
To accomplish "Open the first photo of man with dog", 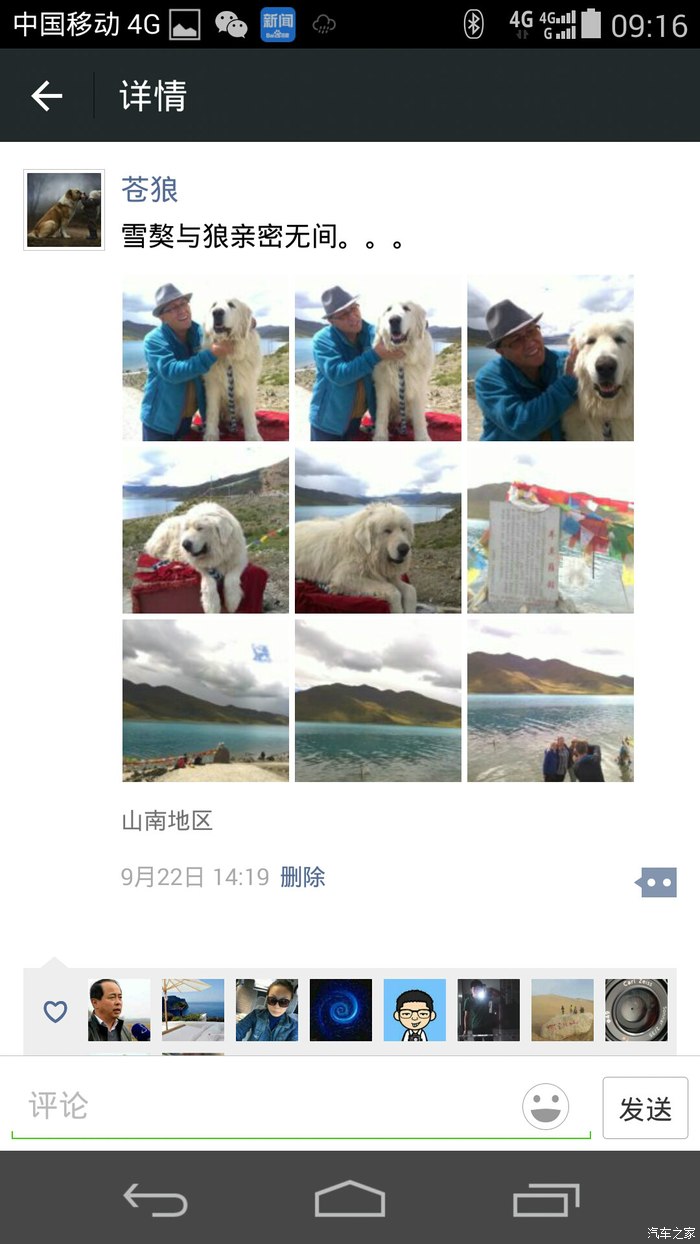I will [205, 358].
